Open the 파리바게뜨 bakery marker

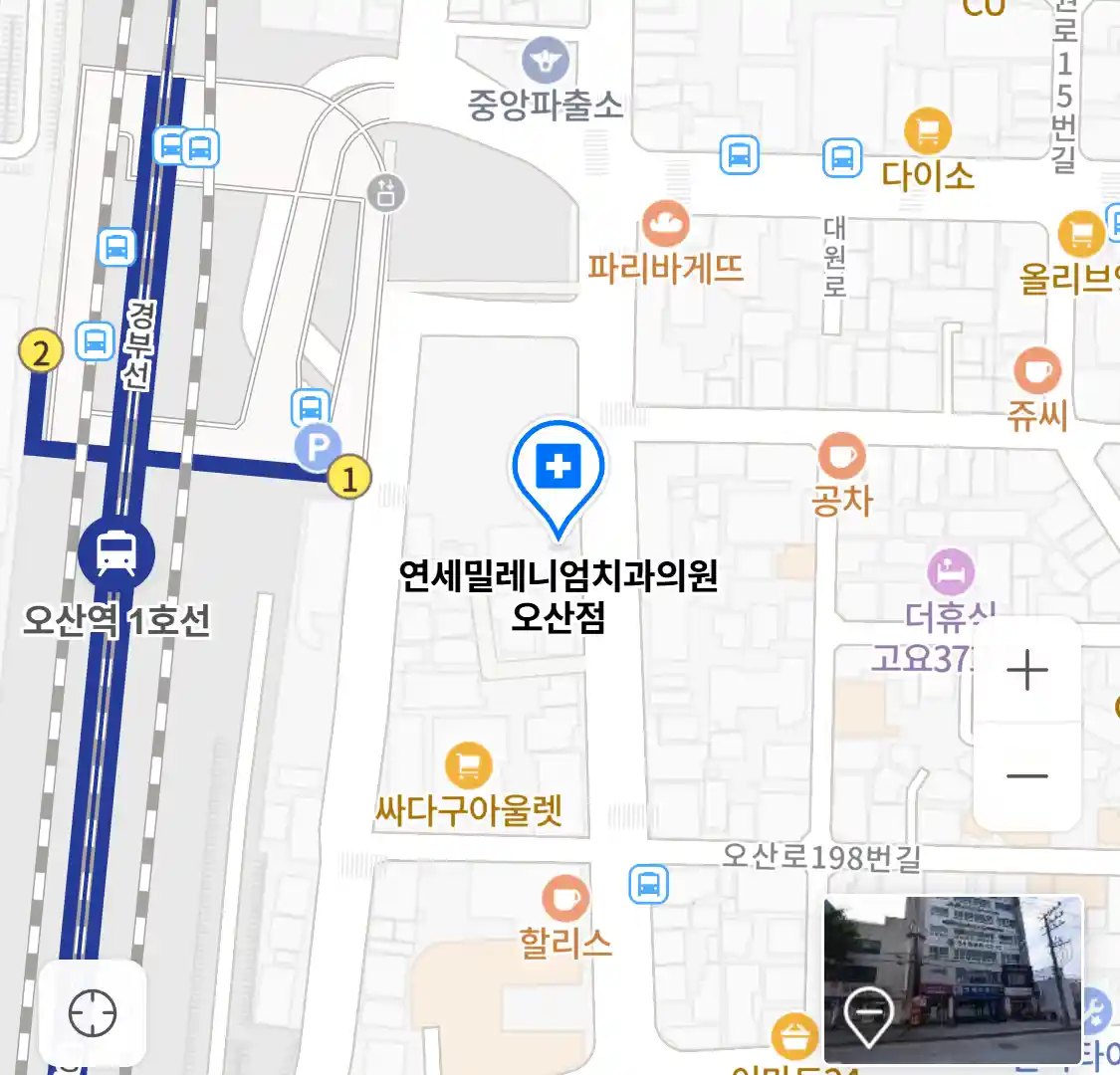[666, 225]
